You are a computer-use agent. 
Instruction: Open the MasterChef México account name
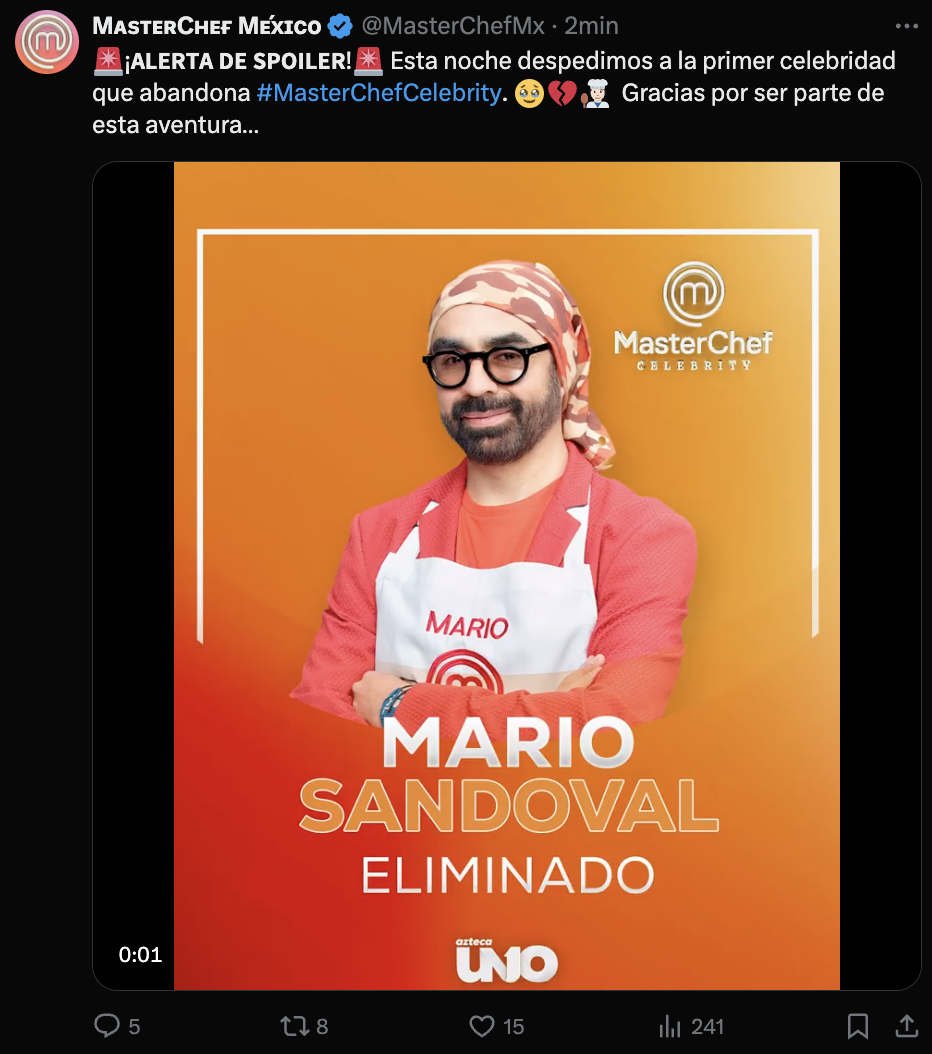point(207,26)
